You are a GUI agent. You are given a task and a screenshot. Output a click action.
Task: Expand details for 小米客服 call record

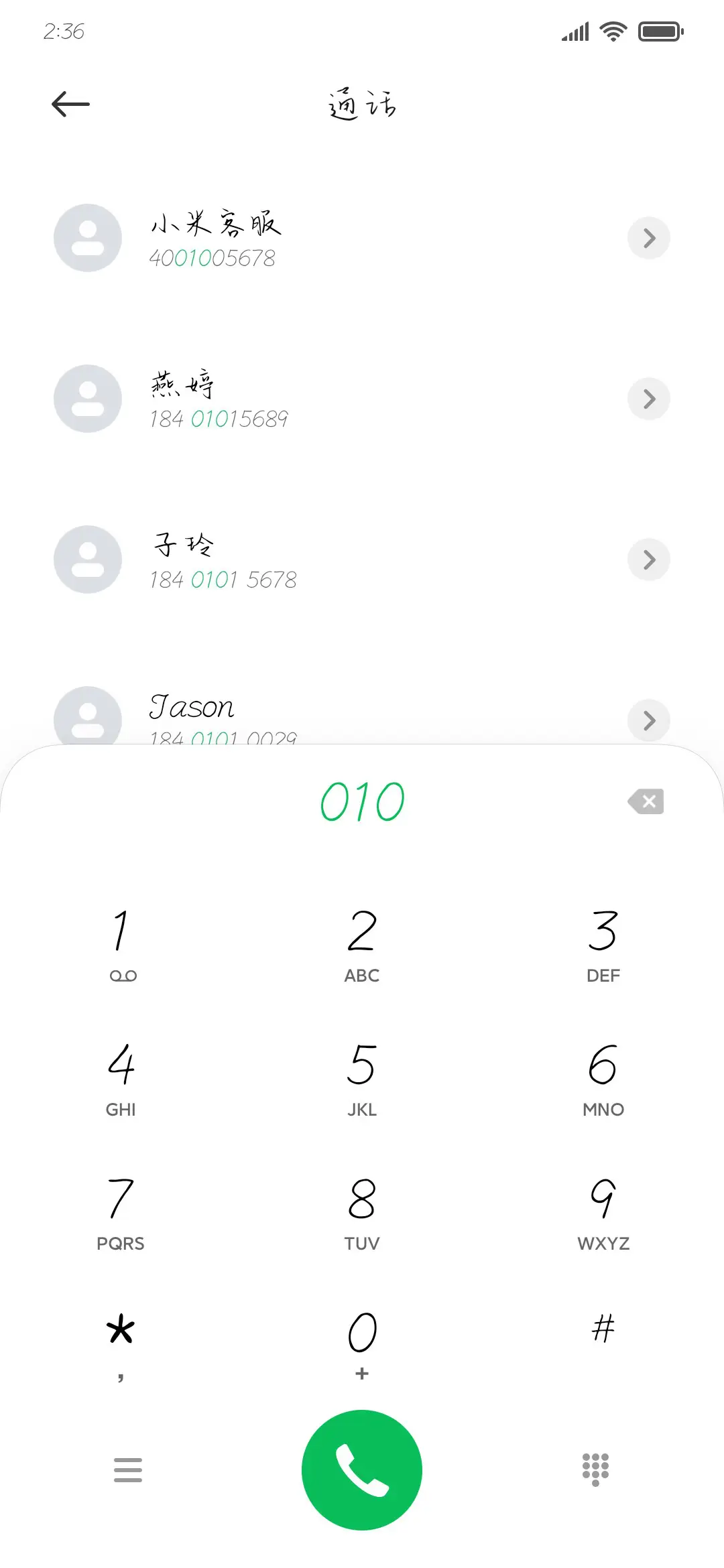click(648, 238)
